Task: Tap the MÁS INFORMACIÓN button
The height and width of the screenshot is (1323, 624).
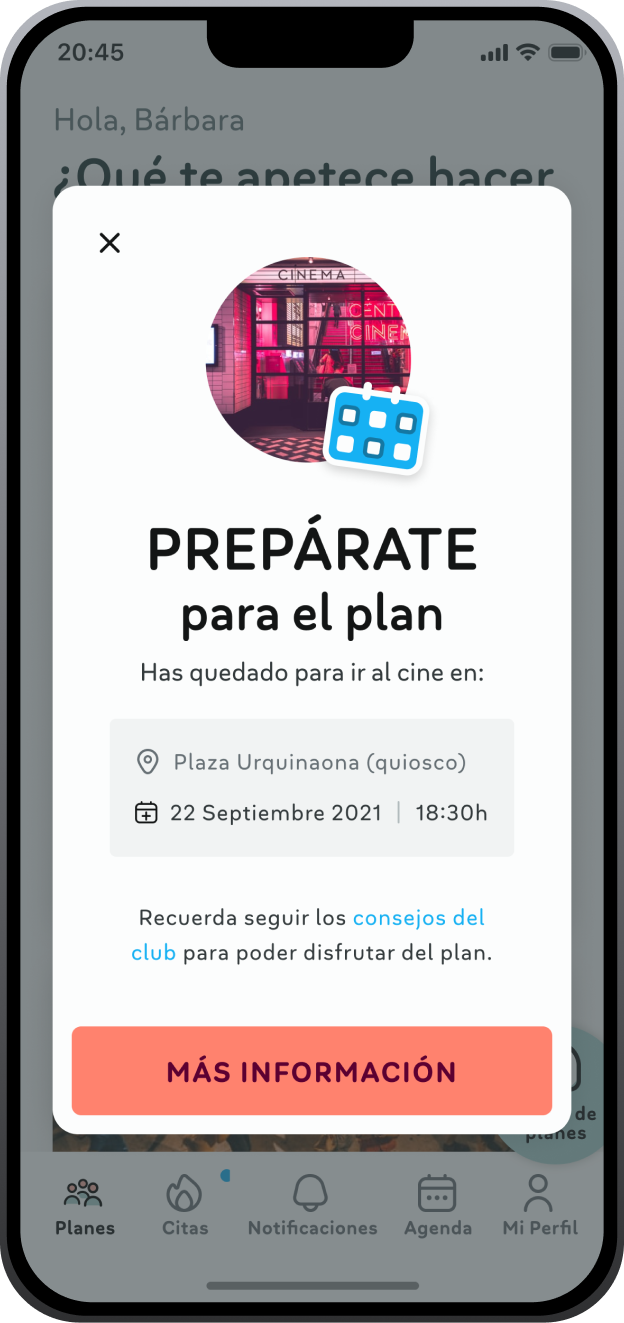Action: (311, 1071)
